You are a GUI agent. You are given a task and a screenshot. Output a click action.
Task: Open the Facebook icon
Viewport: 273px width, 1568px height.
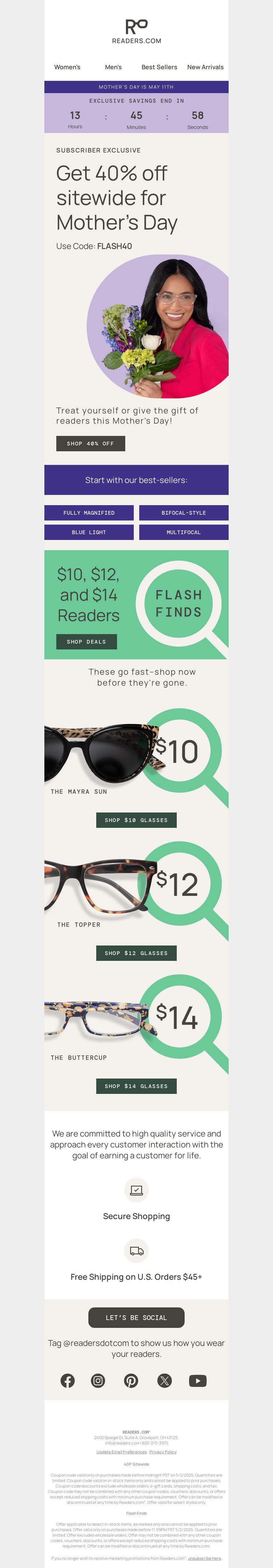pos(68,1380)
